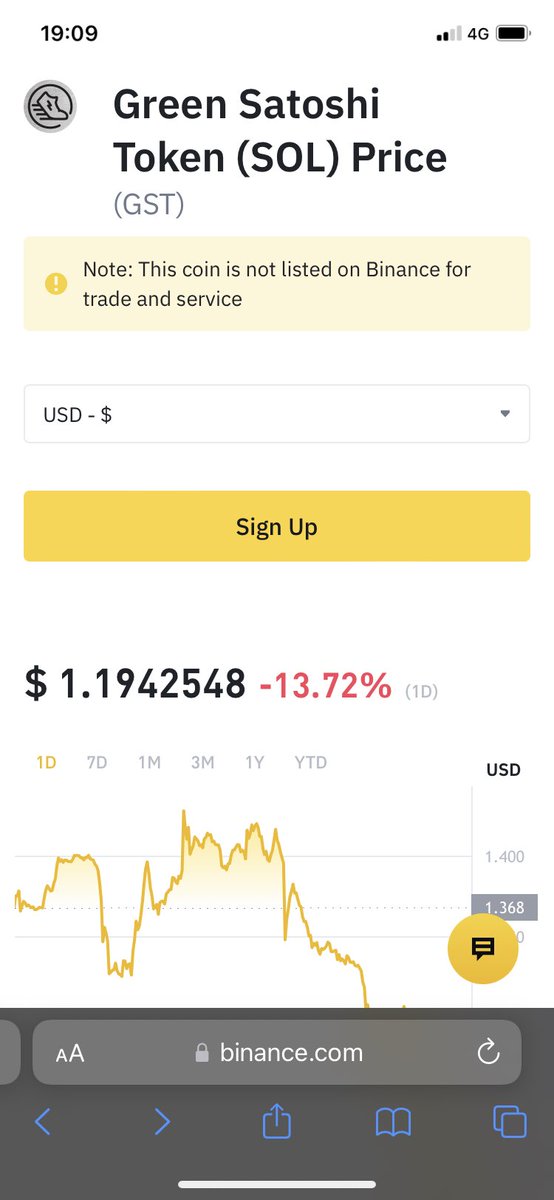This screenshot has height=1200, width=554.
Task: Open Safari bookmarks
Action: pos(394,1123)
